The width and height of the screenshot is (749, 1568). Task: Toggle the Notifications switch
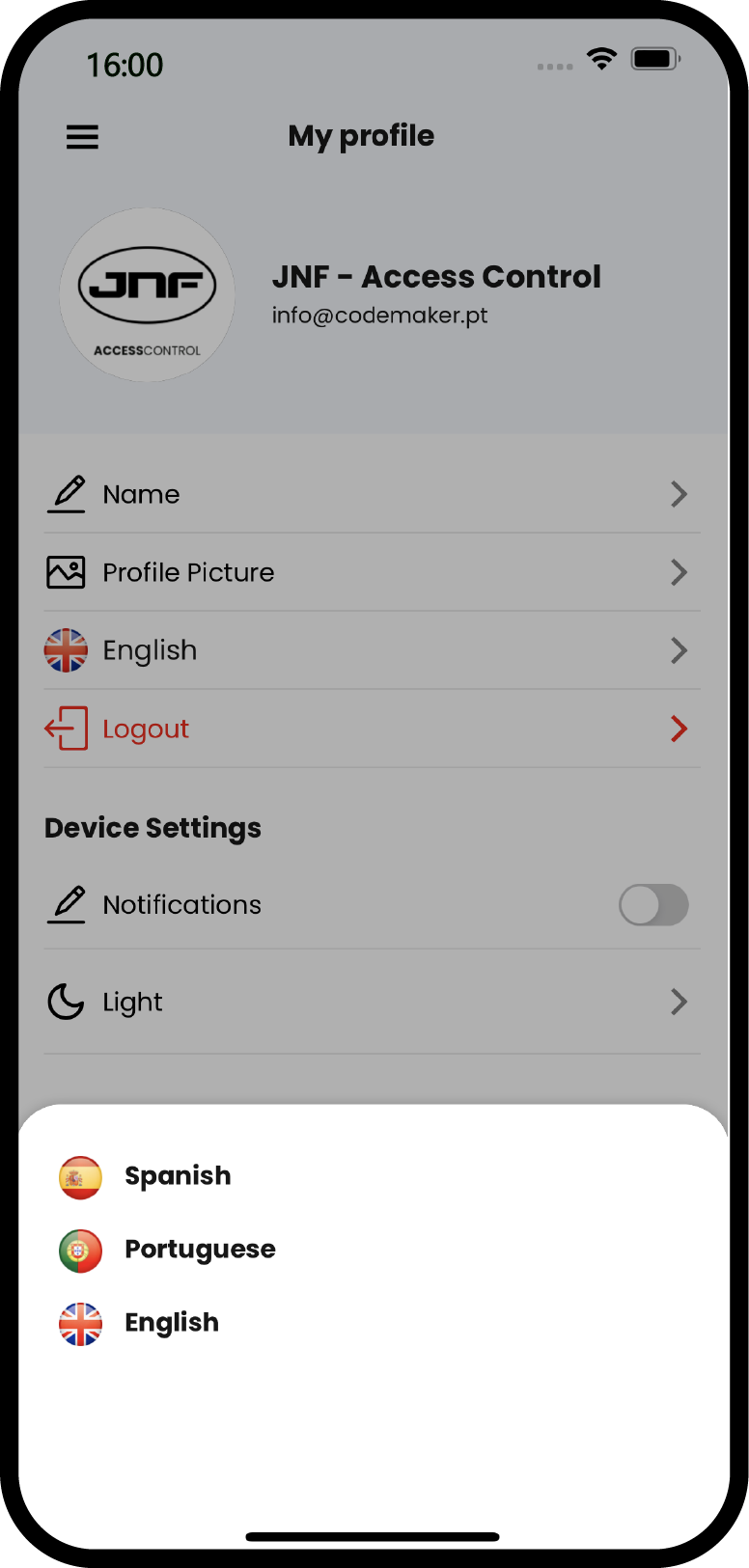coord(653,905)
